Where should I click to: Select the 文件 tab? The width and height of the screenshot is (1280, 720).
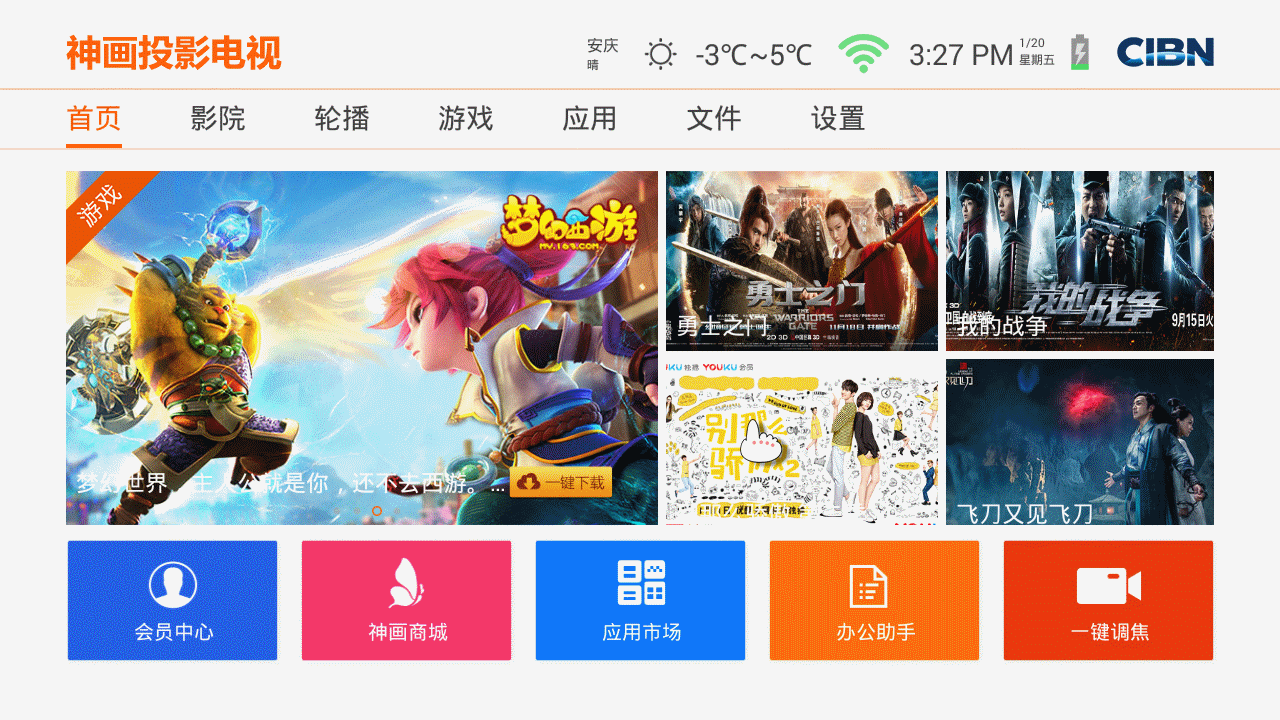tap(713, 119)
